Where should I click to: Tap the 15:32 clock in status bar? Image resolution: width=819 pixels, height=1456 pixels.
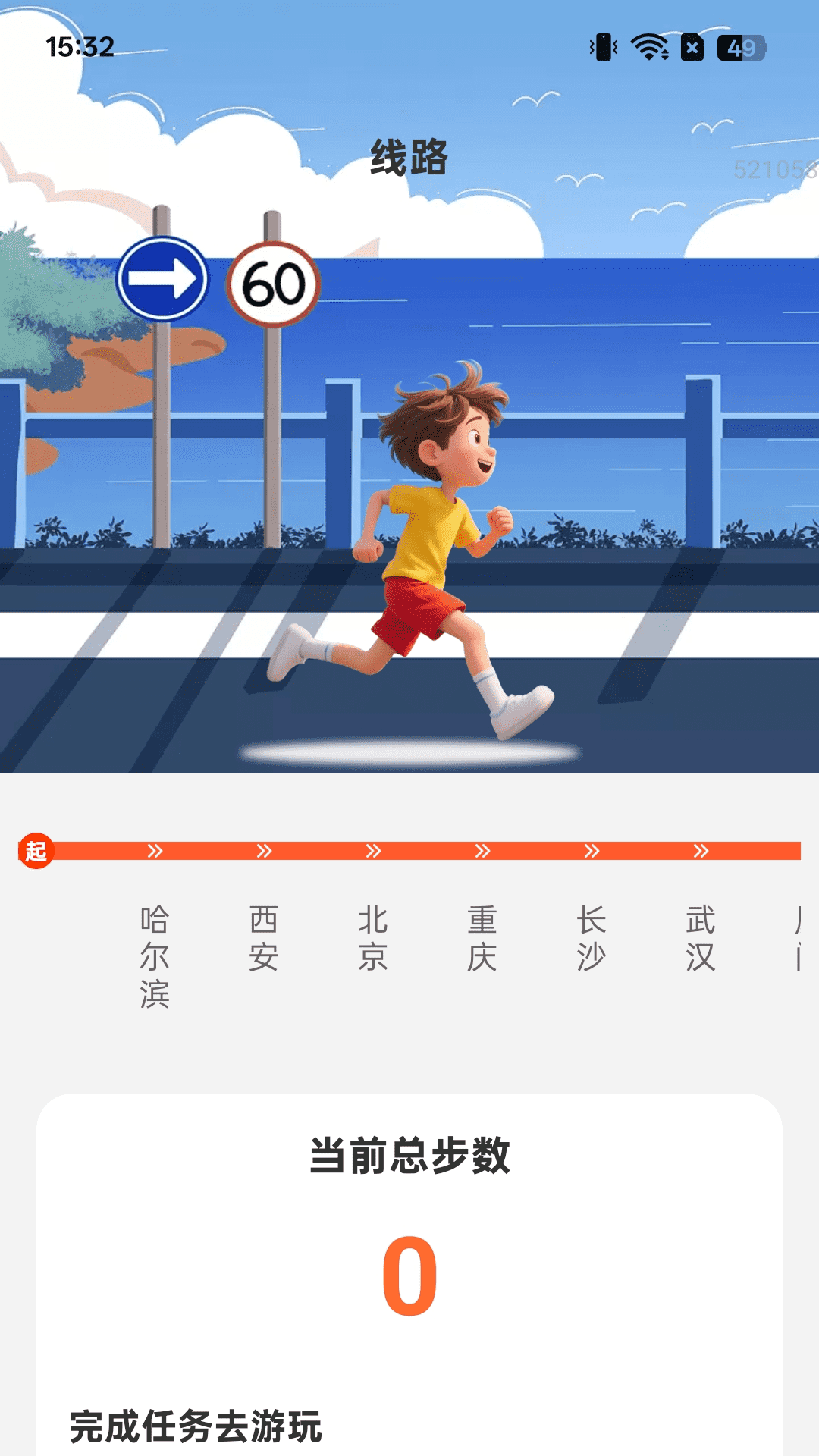(78, 47)
